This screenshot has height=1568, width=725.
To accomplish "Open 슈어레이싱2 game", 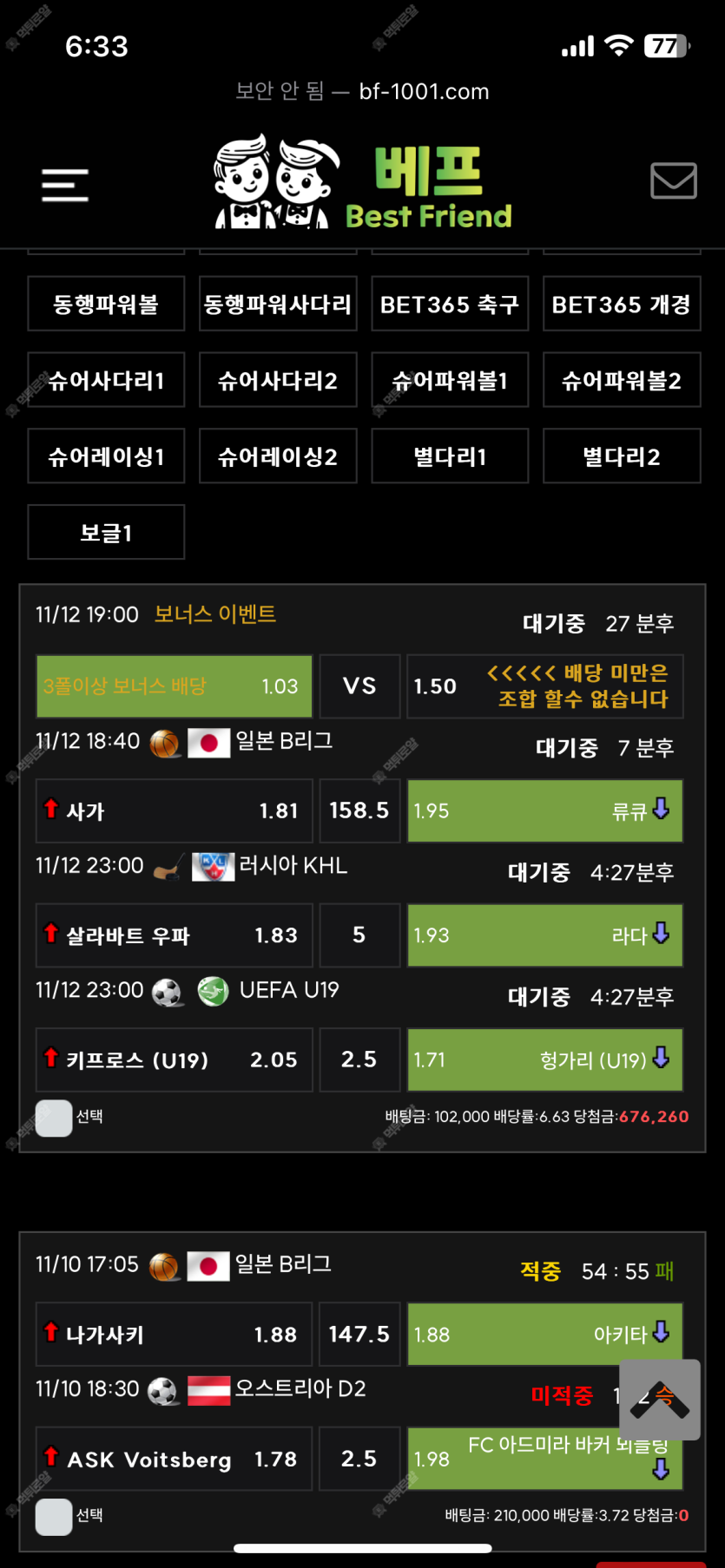I will pyautogui.click(x=278, y=456).
